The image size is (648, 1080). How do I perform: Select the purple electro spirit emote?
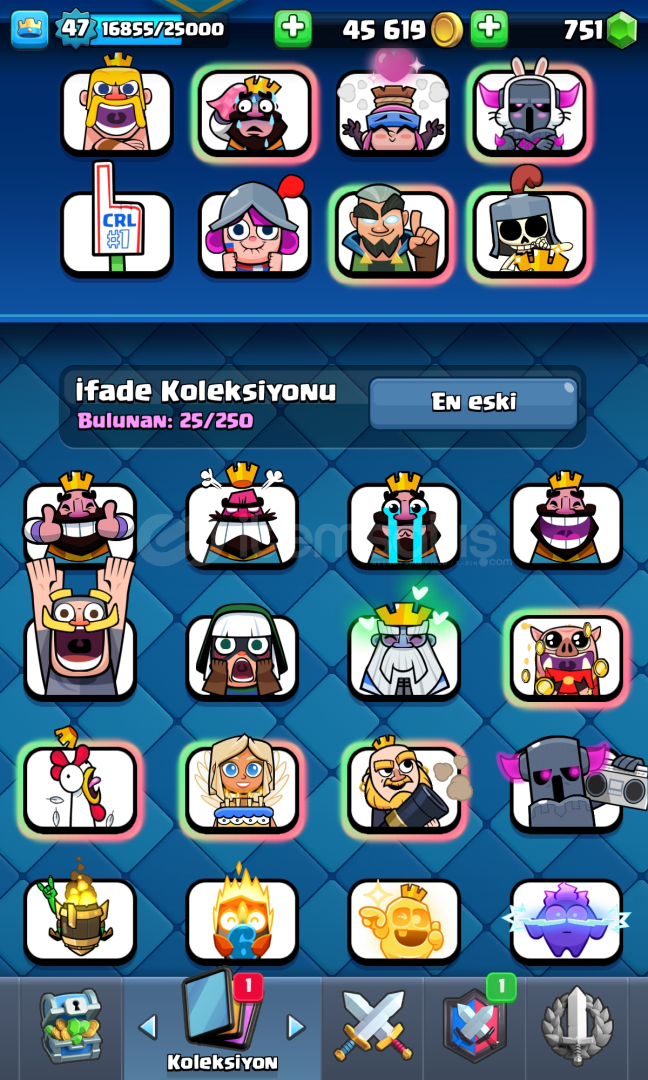(x=566, y=917)
